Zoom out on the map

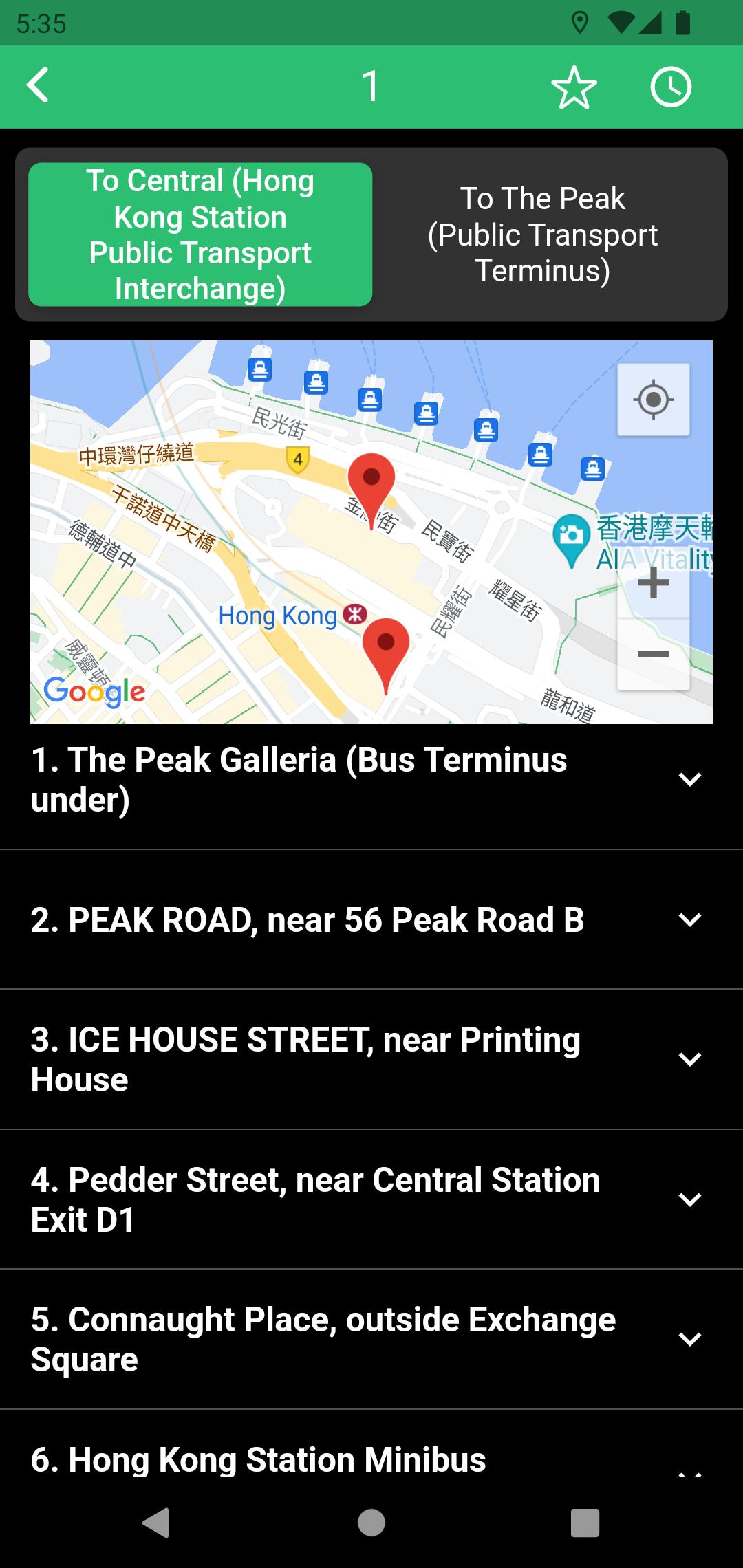(654, 654)
